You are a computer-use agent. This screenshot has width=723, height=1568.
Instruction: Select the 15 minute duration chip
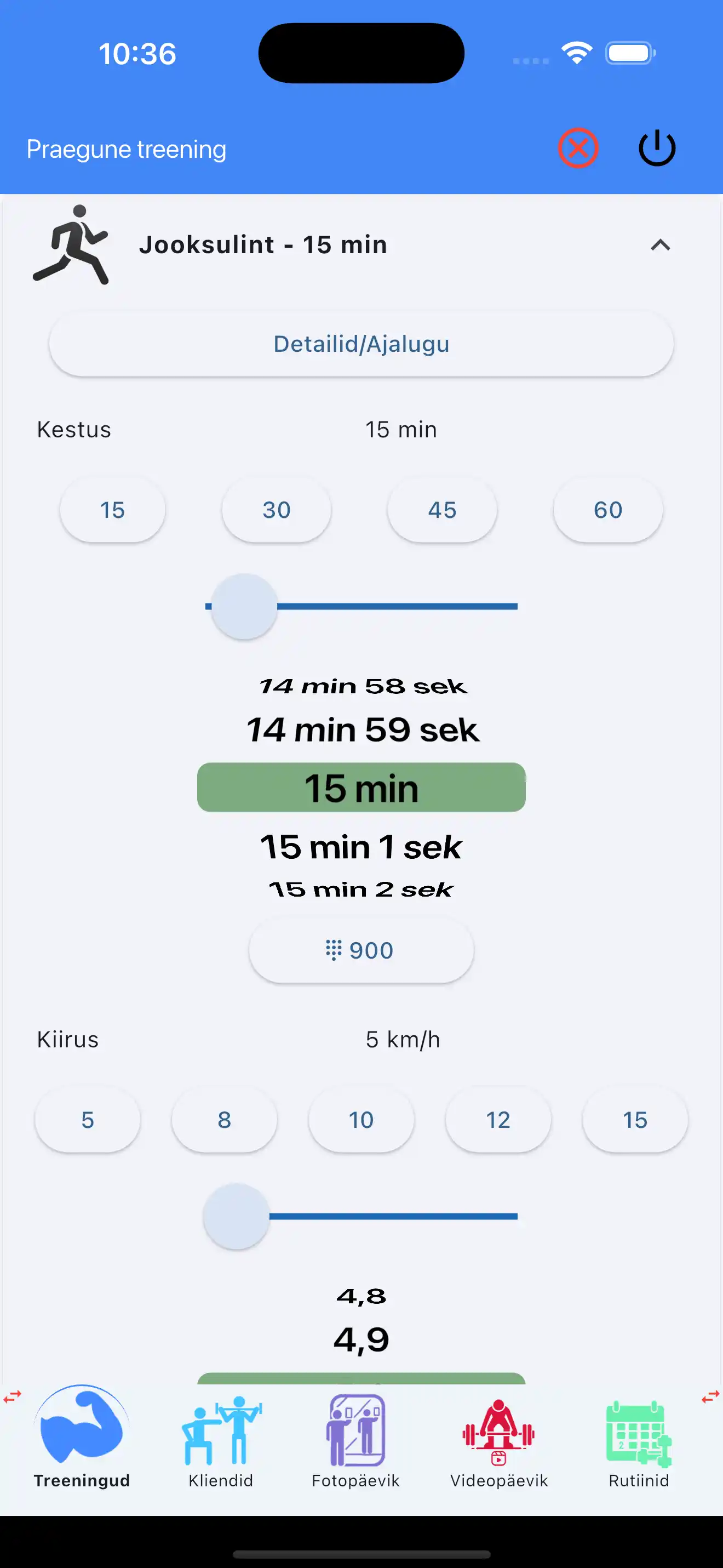(112, 510)
